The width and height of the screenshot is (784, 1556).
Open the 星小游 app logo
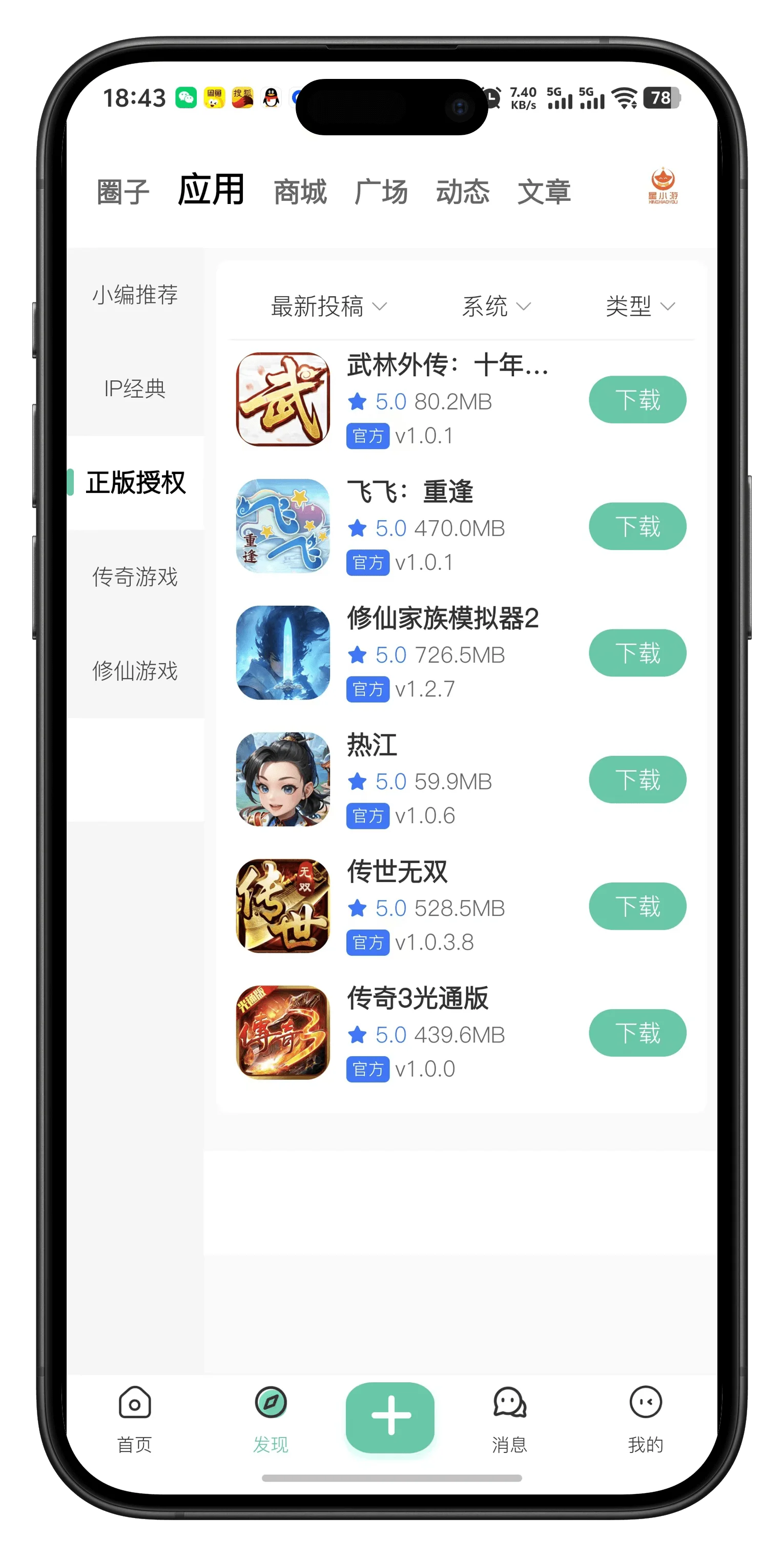pyautogui.click(x=663, y=189)
